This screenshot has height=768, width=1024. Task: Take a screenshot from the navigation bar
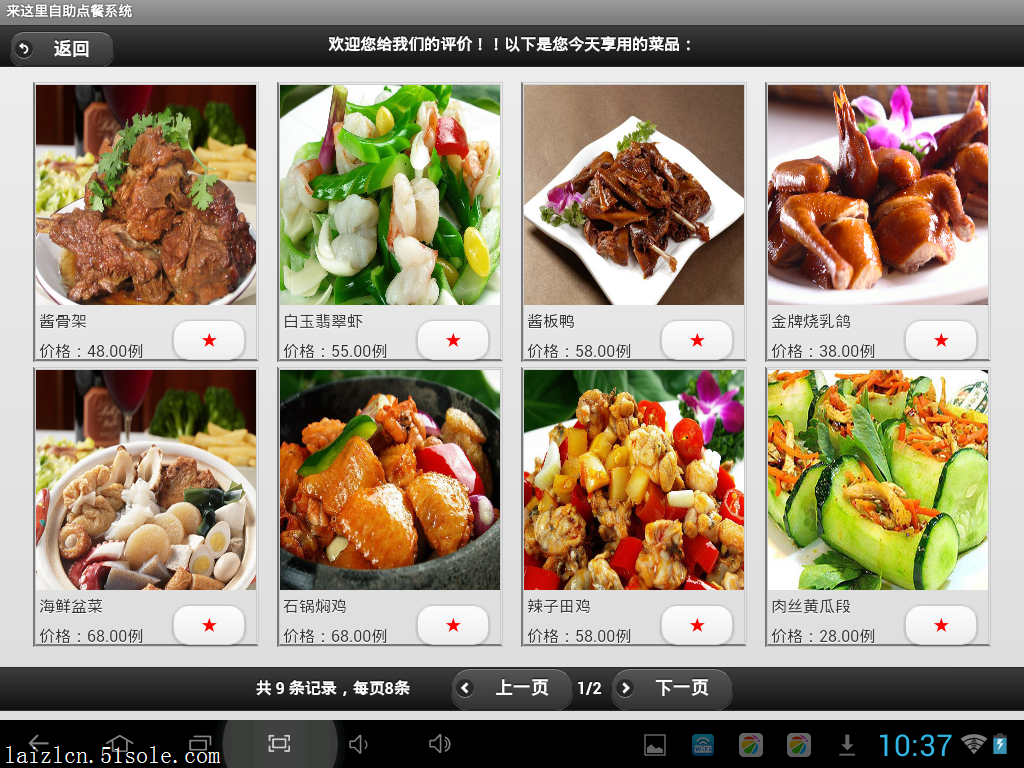(x=279, y=744)
